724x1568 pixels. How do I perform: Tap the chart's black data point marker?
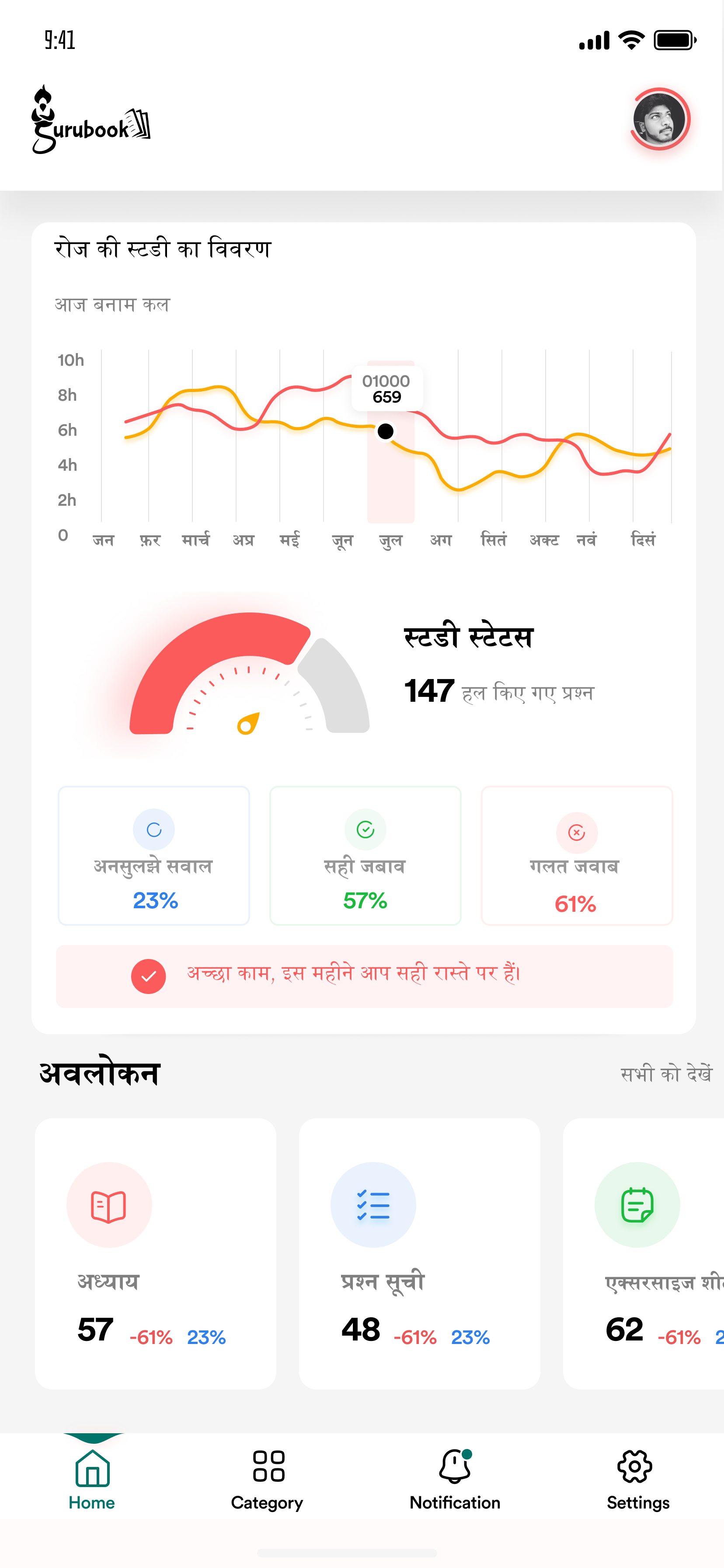pyautogui.click(x=385, y=431)
